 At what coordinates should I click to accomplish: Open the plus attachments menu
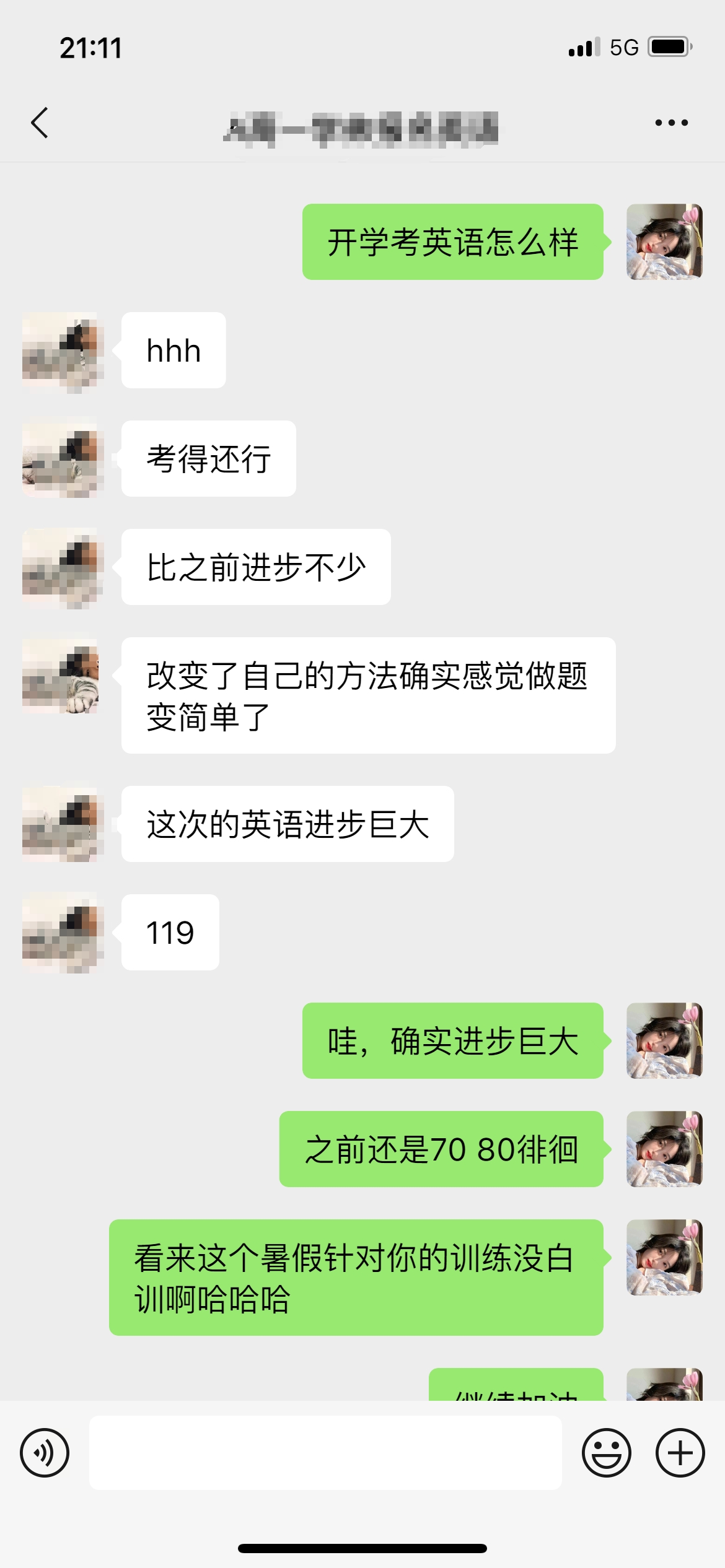click(x=680, y=1453)
